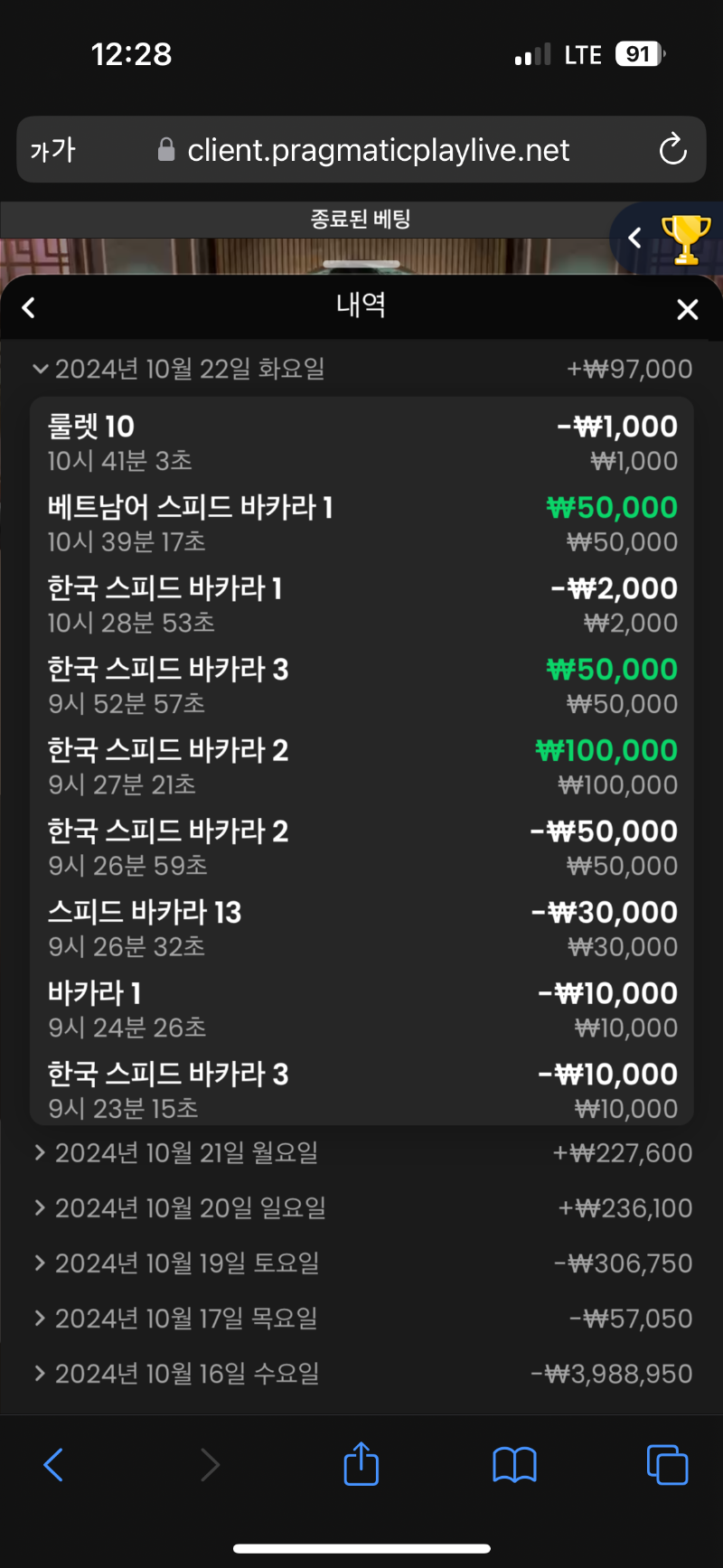Screen dimensions: 723x1568
Task: Open the 가가 text size menu
Action: [52, 150]
